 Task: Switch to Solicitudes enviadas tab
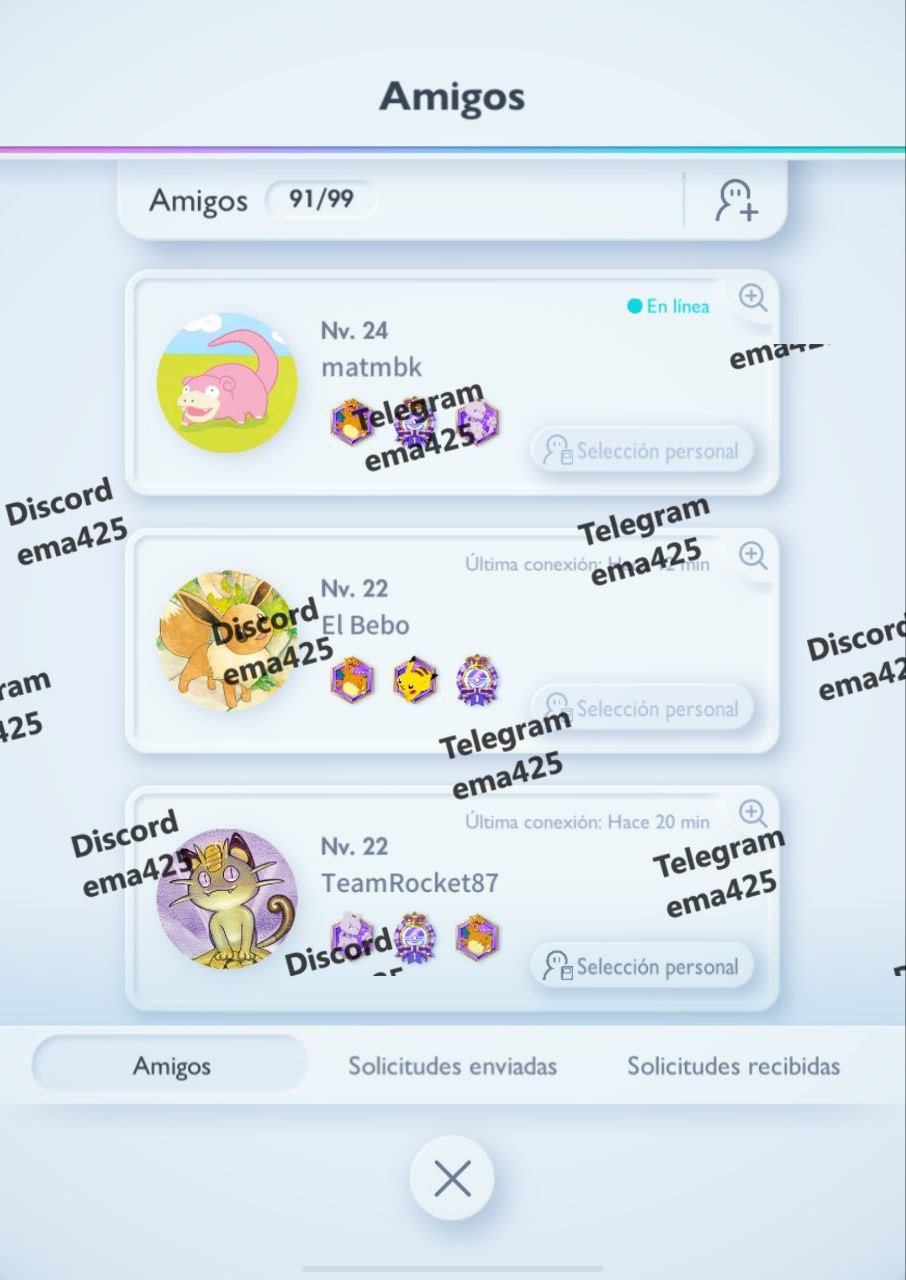click(452, 1066)
